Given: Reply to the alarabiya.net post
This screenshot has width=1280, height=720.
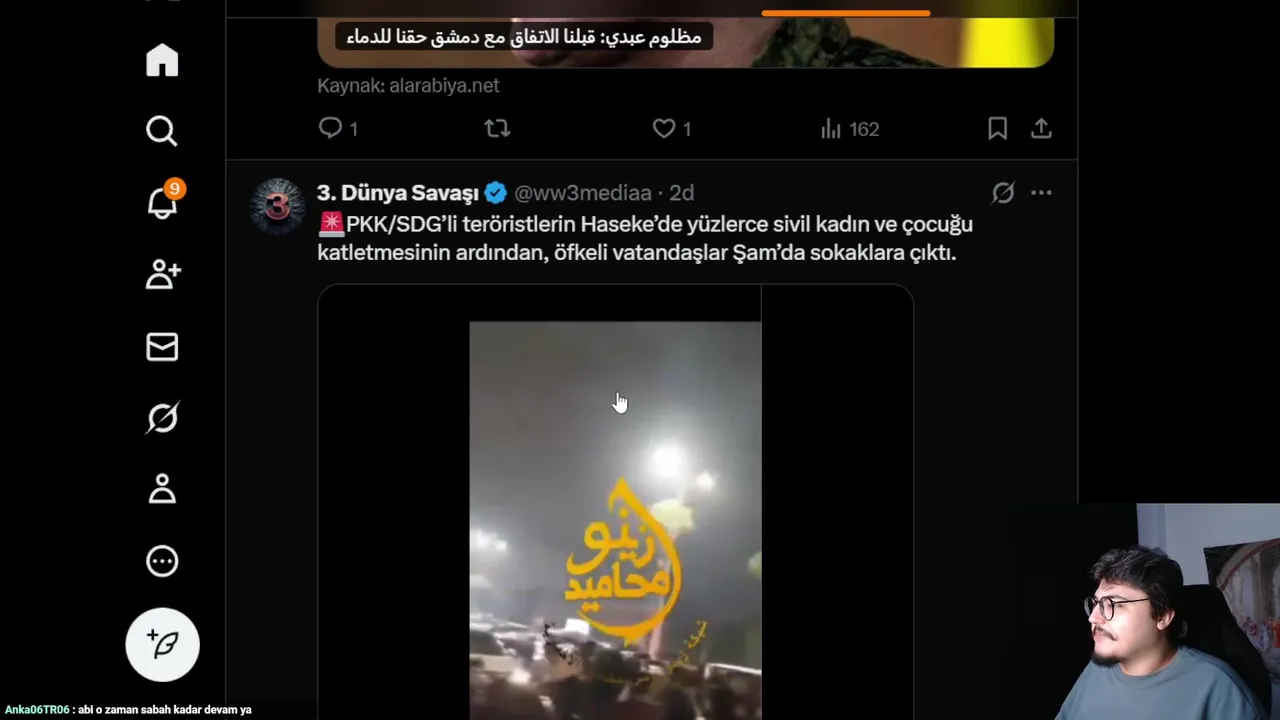Looking at the screenshot, I should [331, 128].
